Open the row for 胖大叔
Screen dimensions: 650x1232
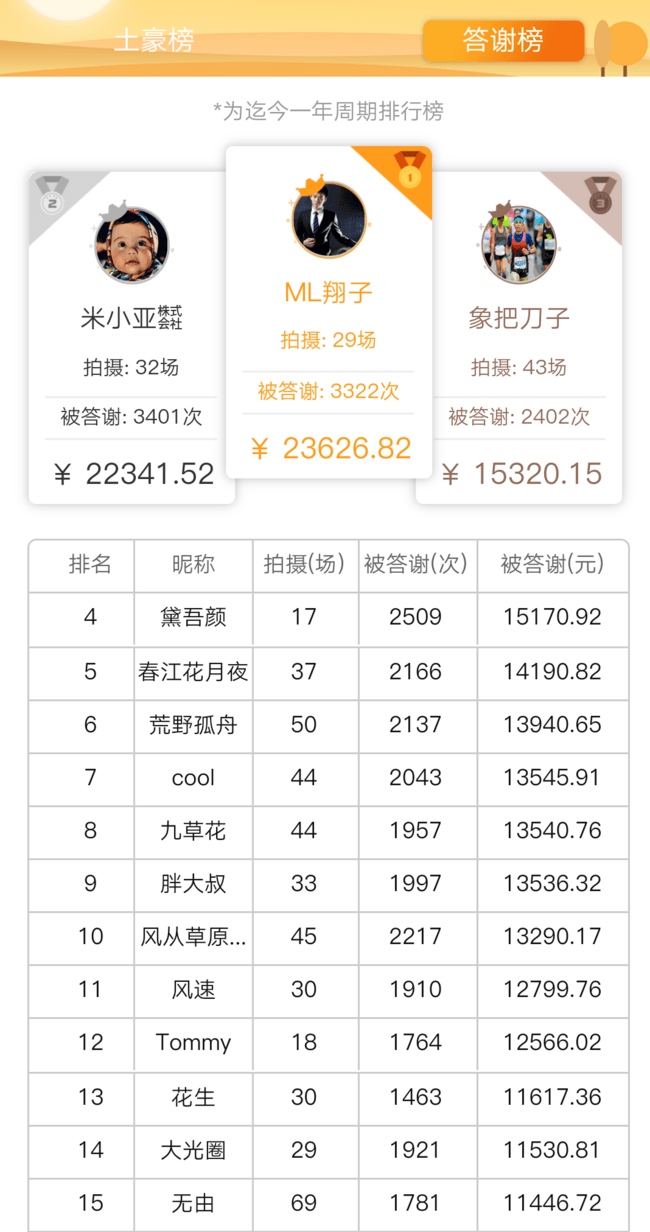[x=328, y=884]
